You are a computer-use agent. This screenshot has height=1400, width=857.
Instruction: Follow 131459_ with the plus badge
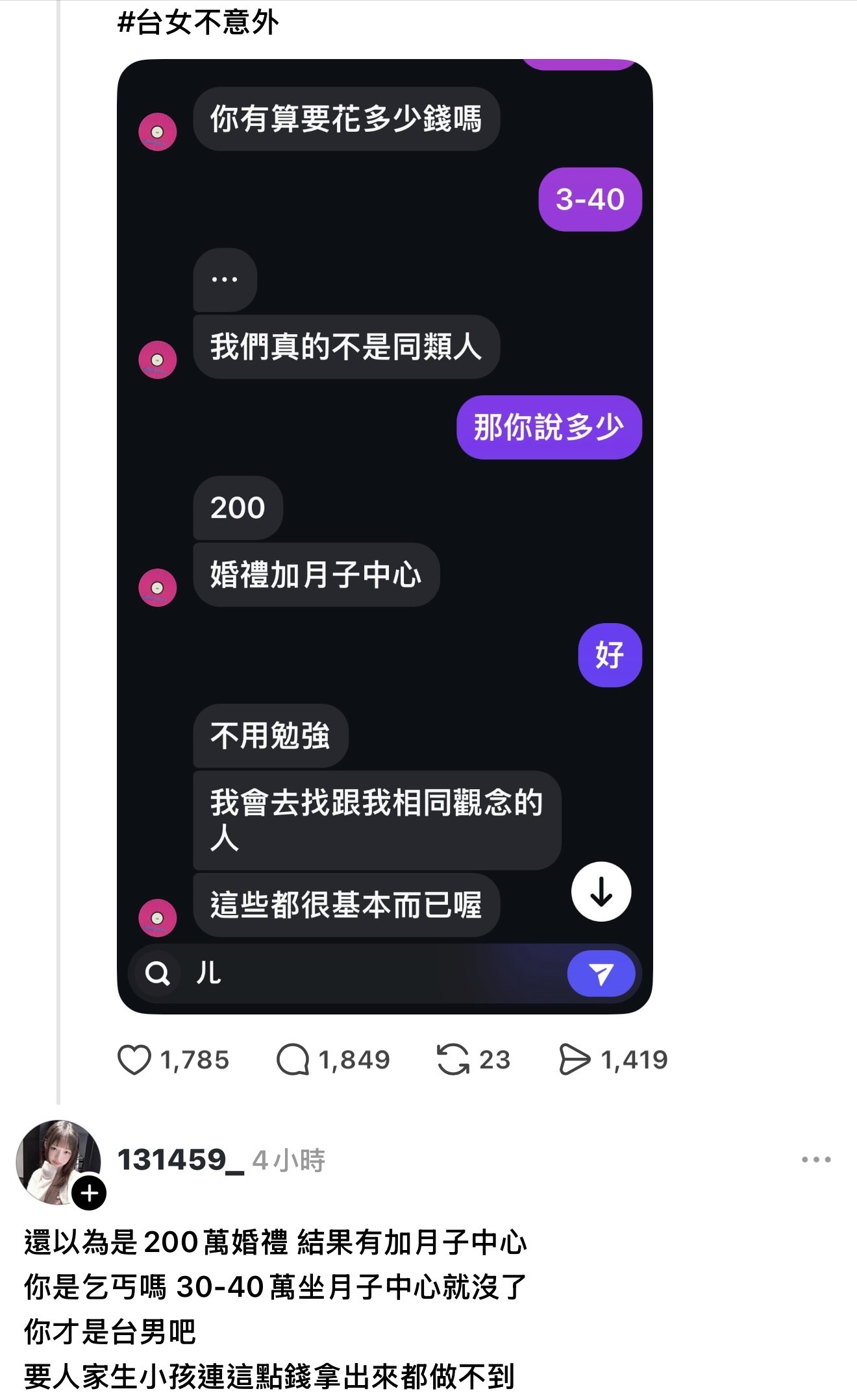tap(89, 1193)
